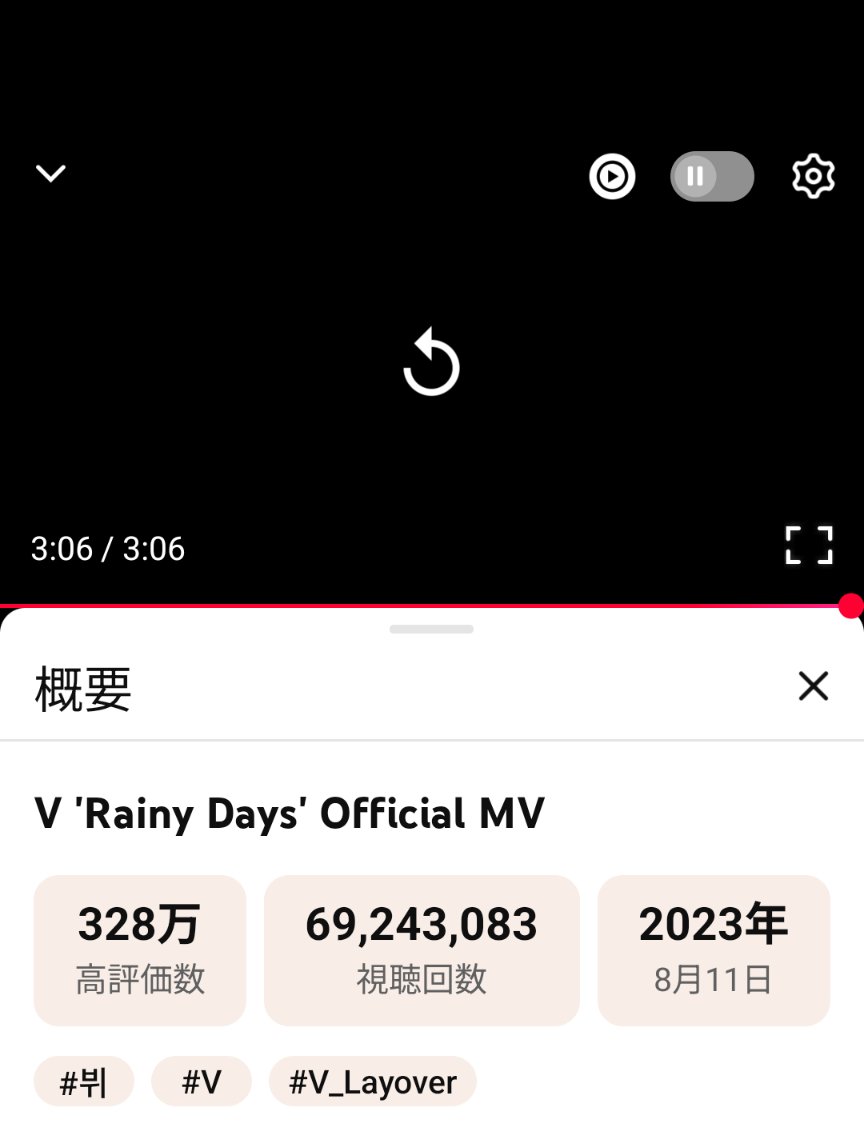This screenshot has width=864, height=1123.
Task: Replay the Rainy Days video
Action: coord(432,362)
